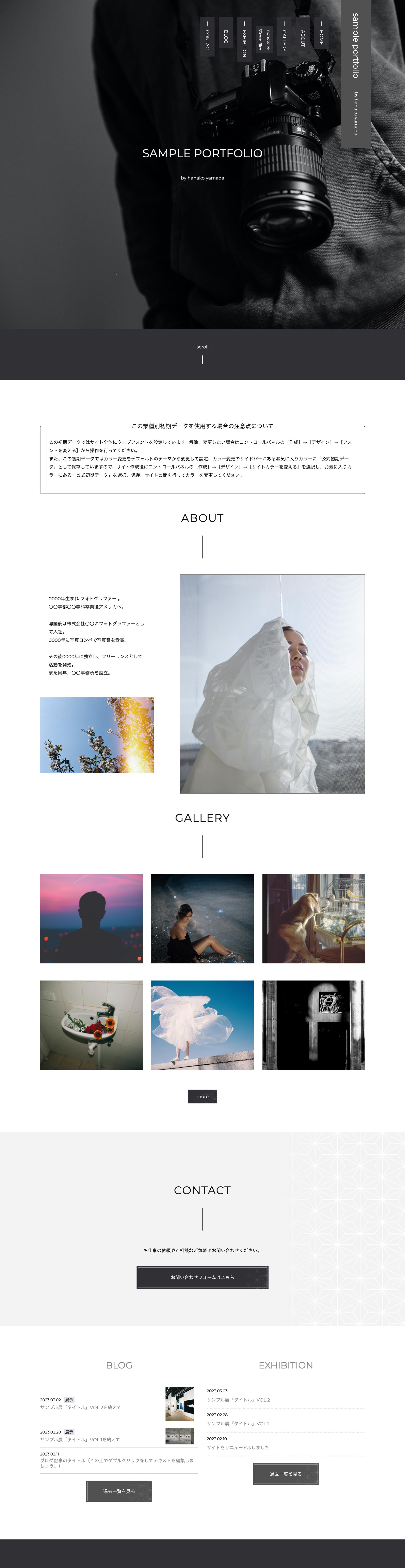Open blog post サンプル展「タイトル」VOL.1を終えて

coord(80,1439)
